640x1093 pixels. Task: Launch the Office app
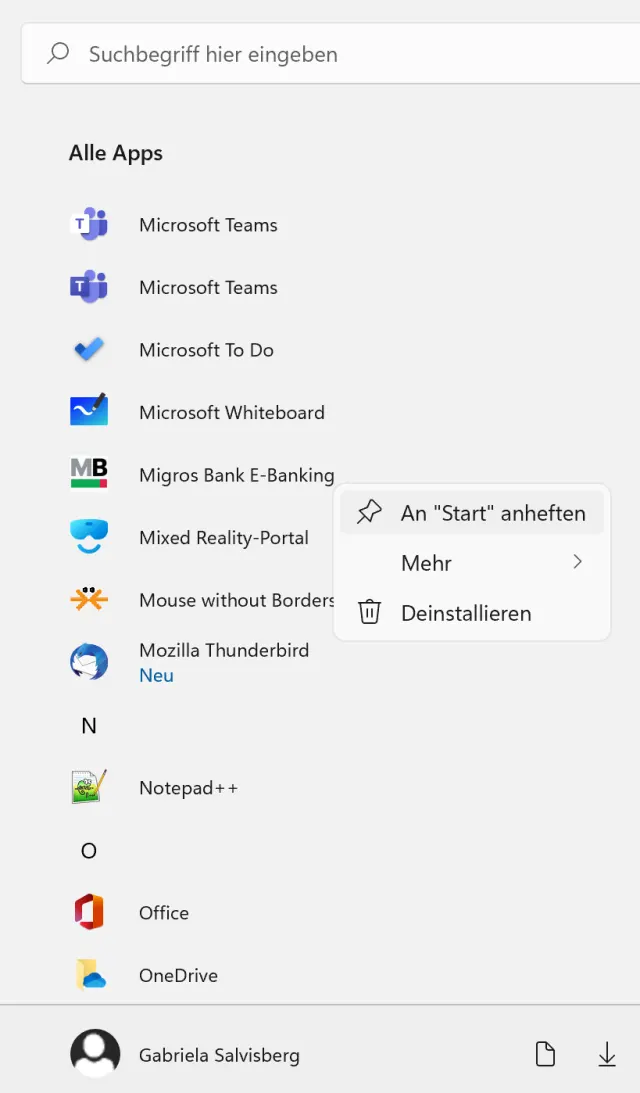(x=163, y=913)
